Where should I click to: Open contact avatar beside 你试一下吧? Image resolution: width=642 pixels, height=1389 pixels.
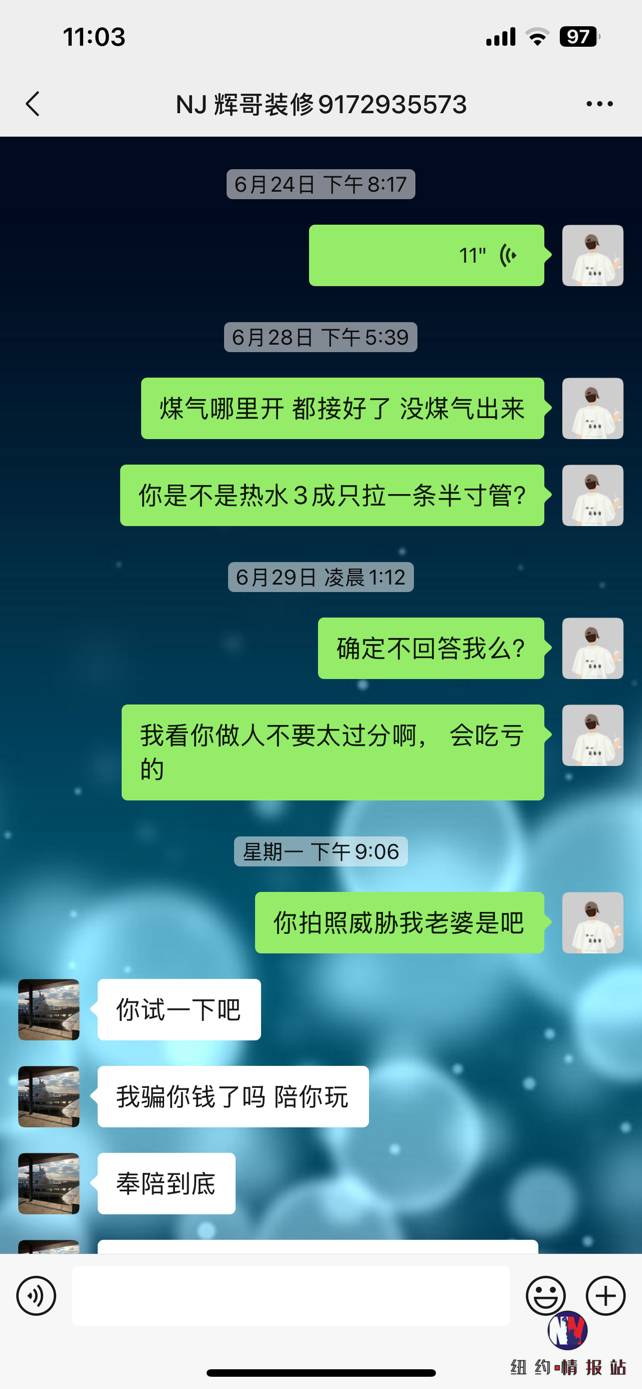[x=49, y=1010]
